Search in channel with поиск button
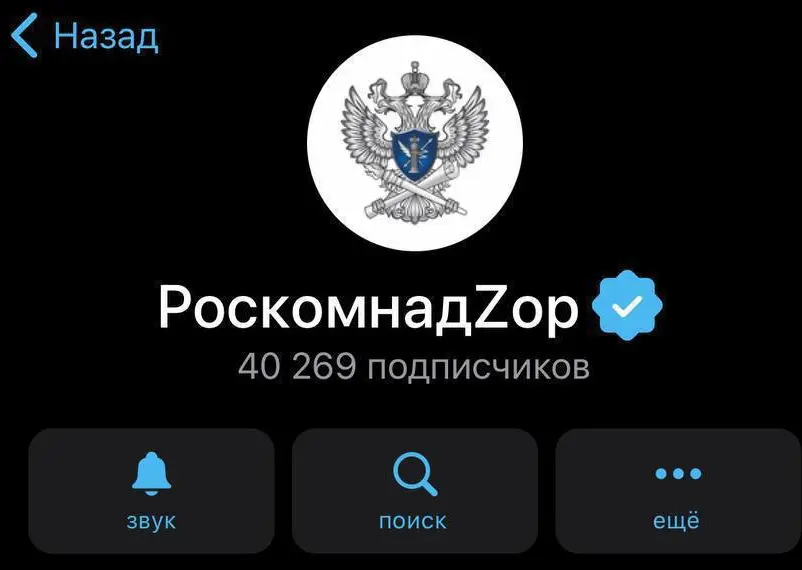 [x=414, y=490]
